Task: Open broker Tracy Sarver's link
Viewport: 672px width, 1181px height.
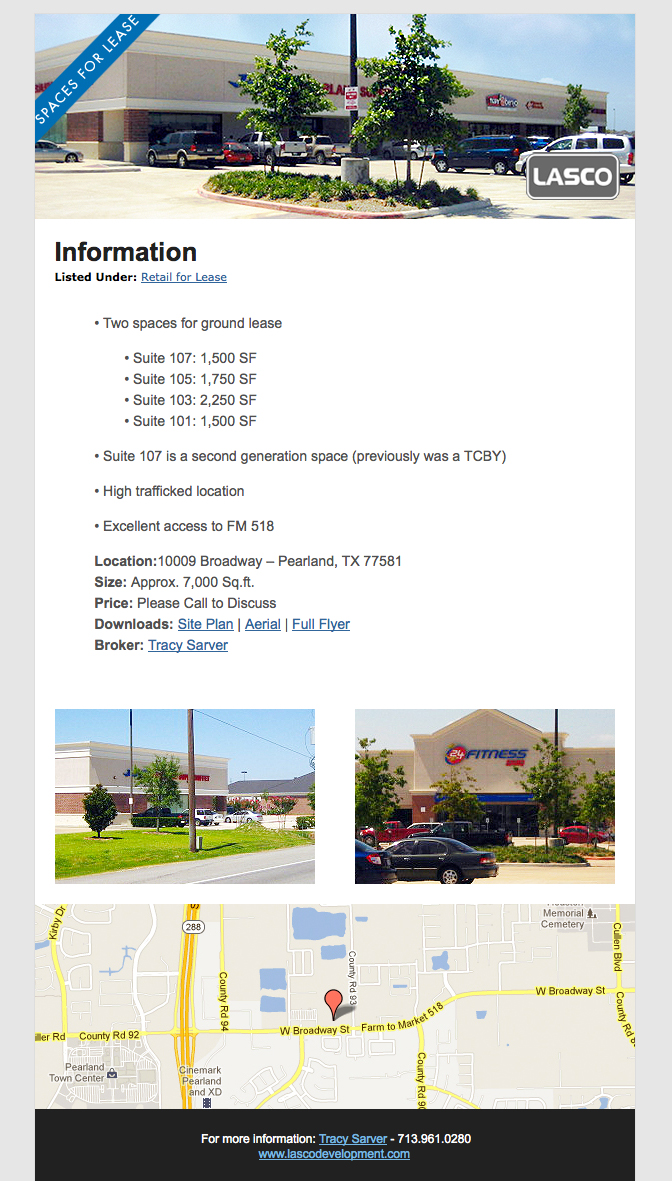Action: [x=188, y=645]
